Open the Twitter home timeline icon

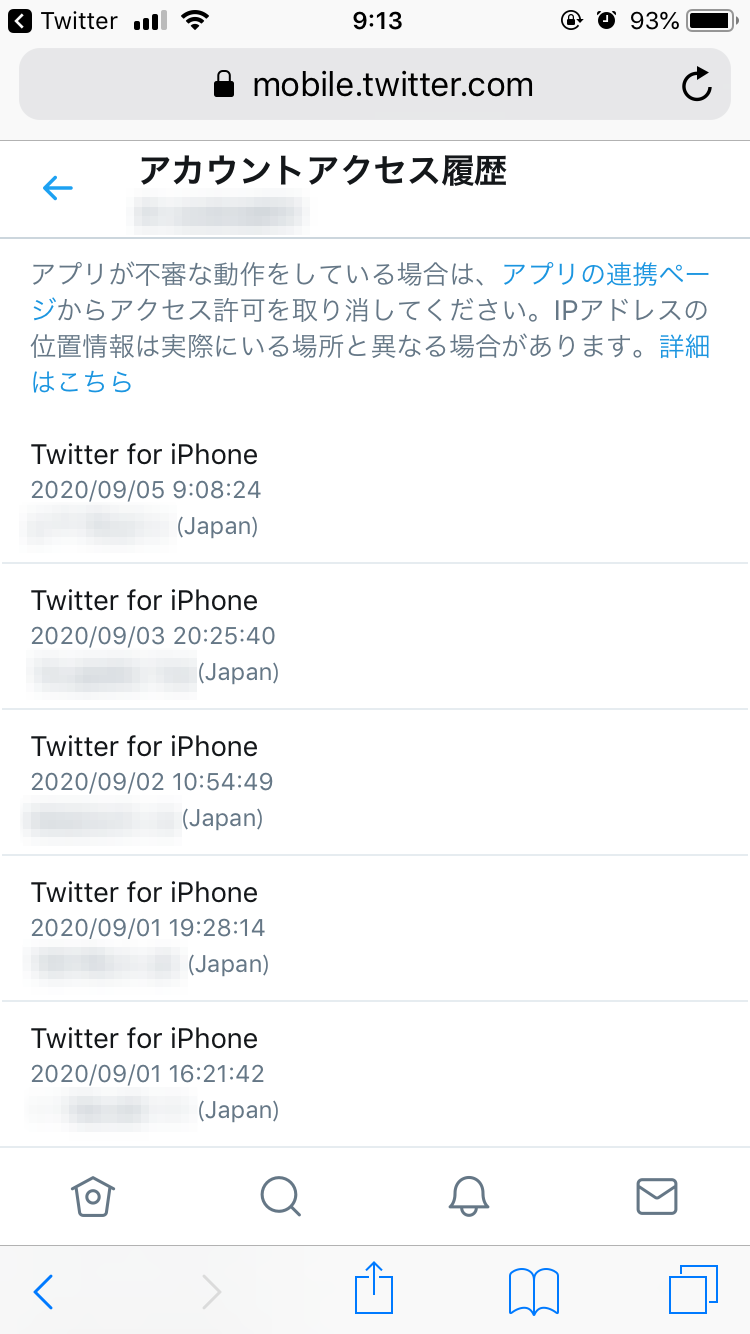(92, 1196)
